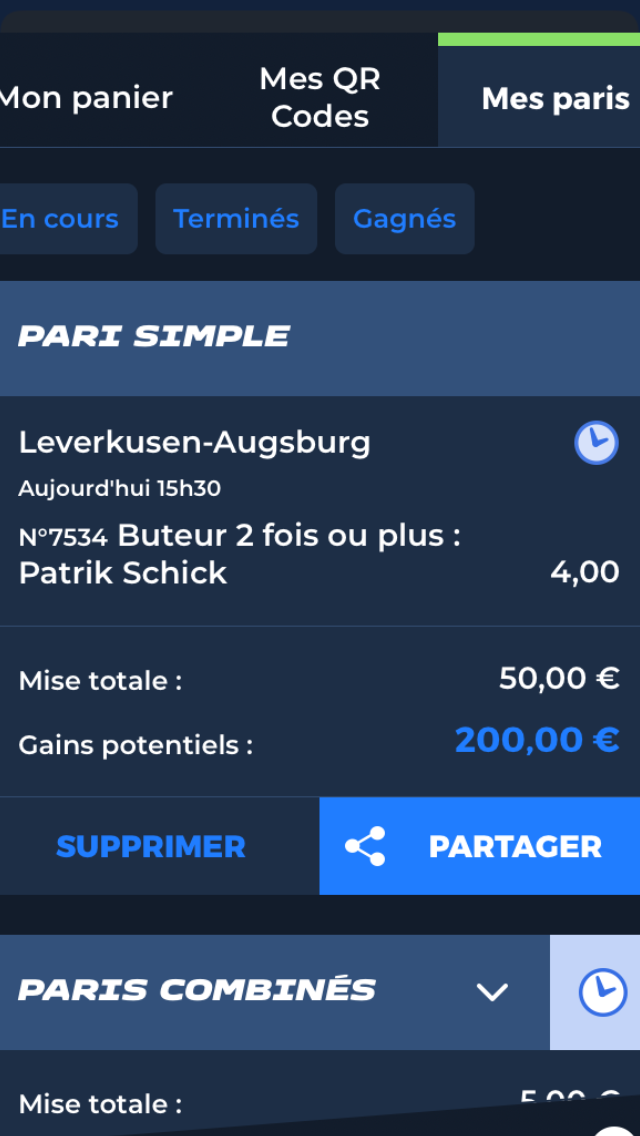The image size is (640, 1136).
Task: Switch to the Mon panier tab
Action: pyautogui.click(x=86, y=97)
